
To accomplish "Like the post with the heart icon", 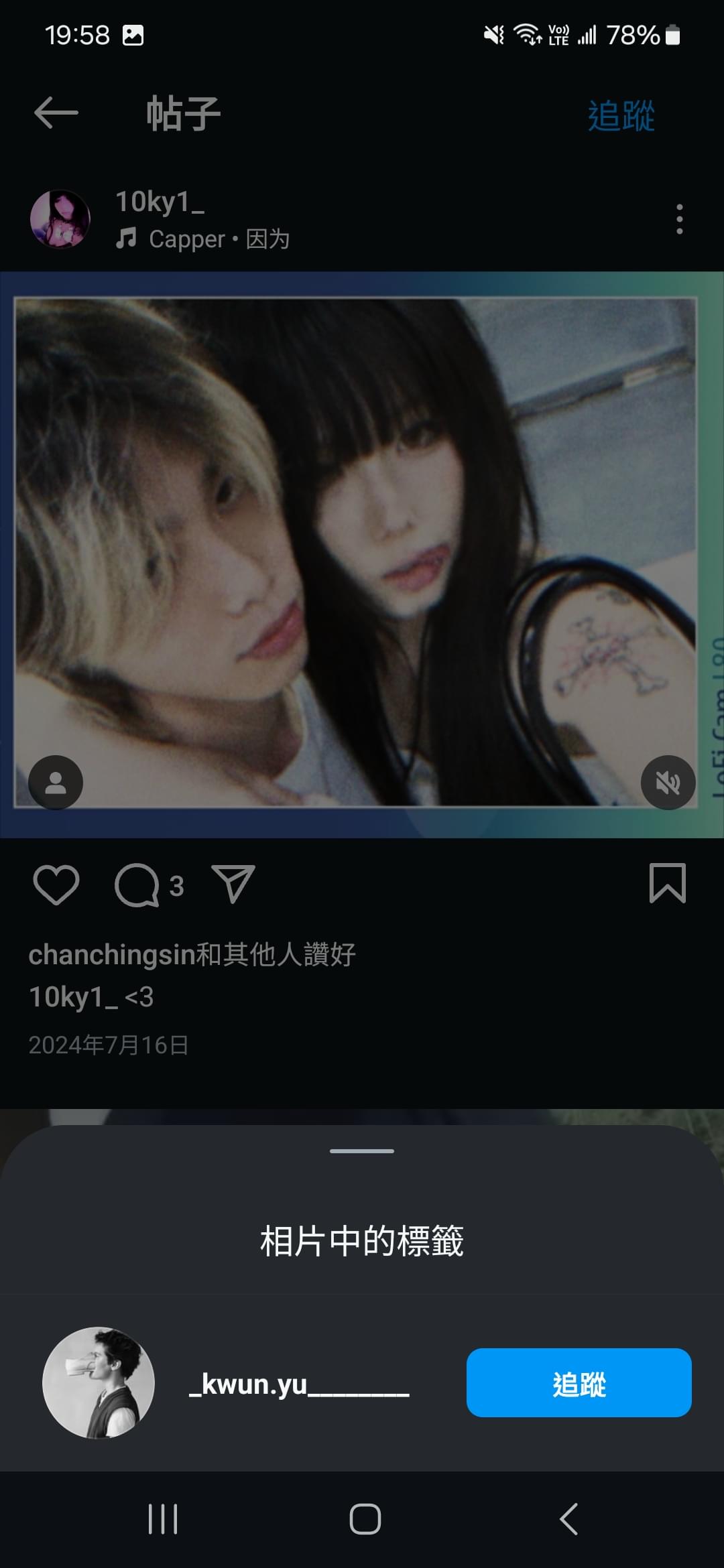I will click(56, 885).
